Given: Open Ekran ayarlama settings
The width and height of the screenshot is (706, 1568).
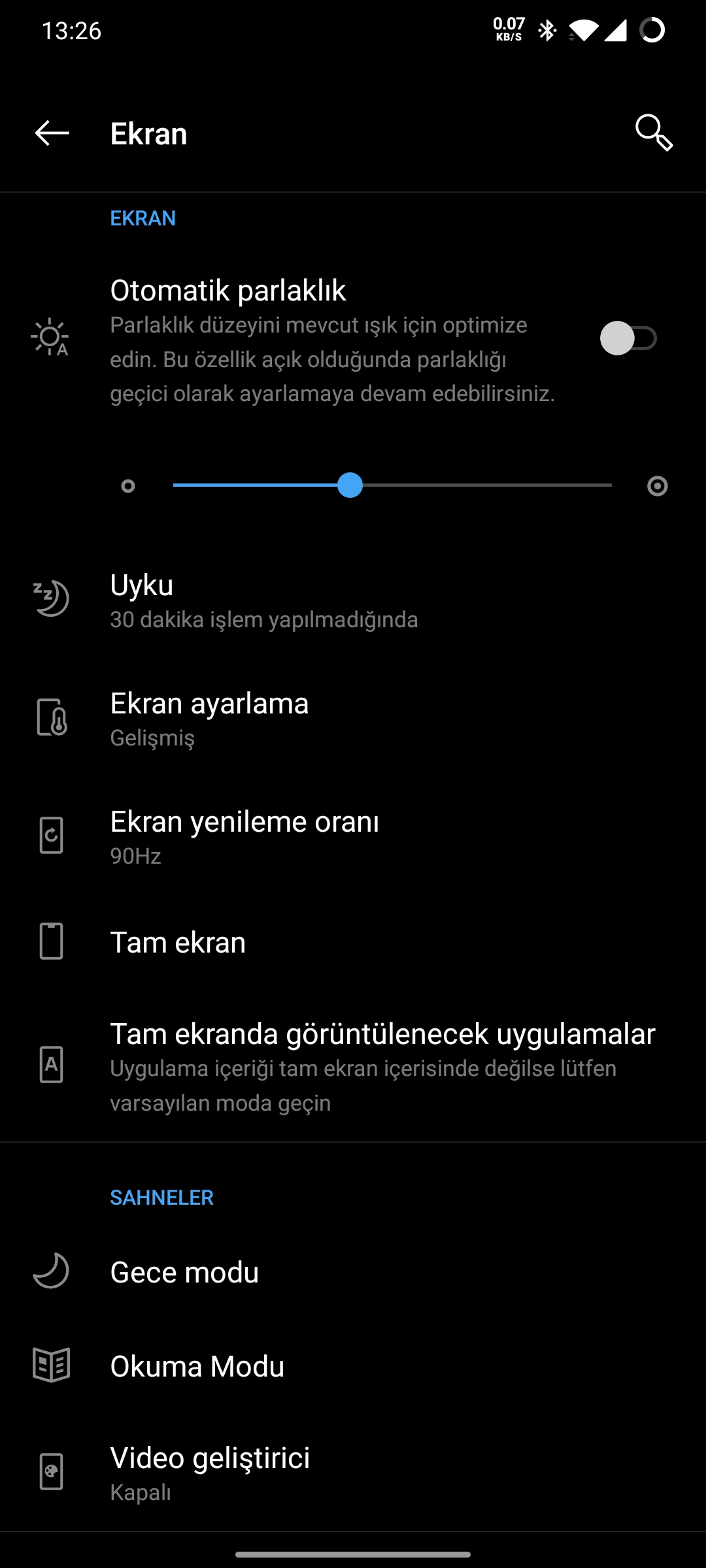Looking at the screenshot, I should pyautogui.click(x=353, y=719).
